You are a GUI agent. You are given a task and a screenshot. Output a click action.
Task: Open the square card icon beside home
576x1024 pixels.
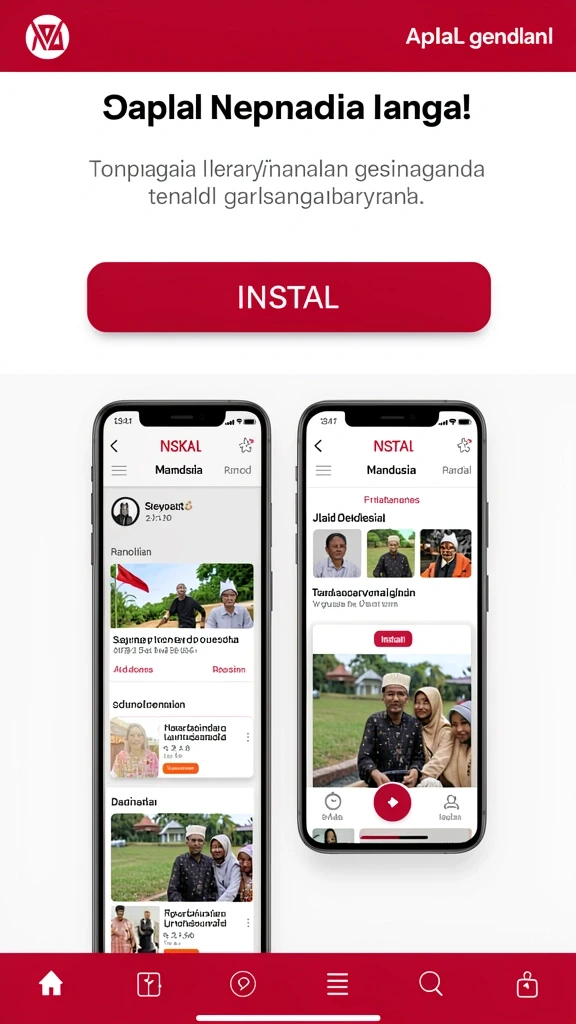click(x=149, y=984)
